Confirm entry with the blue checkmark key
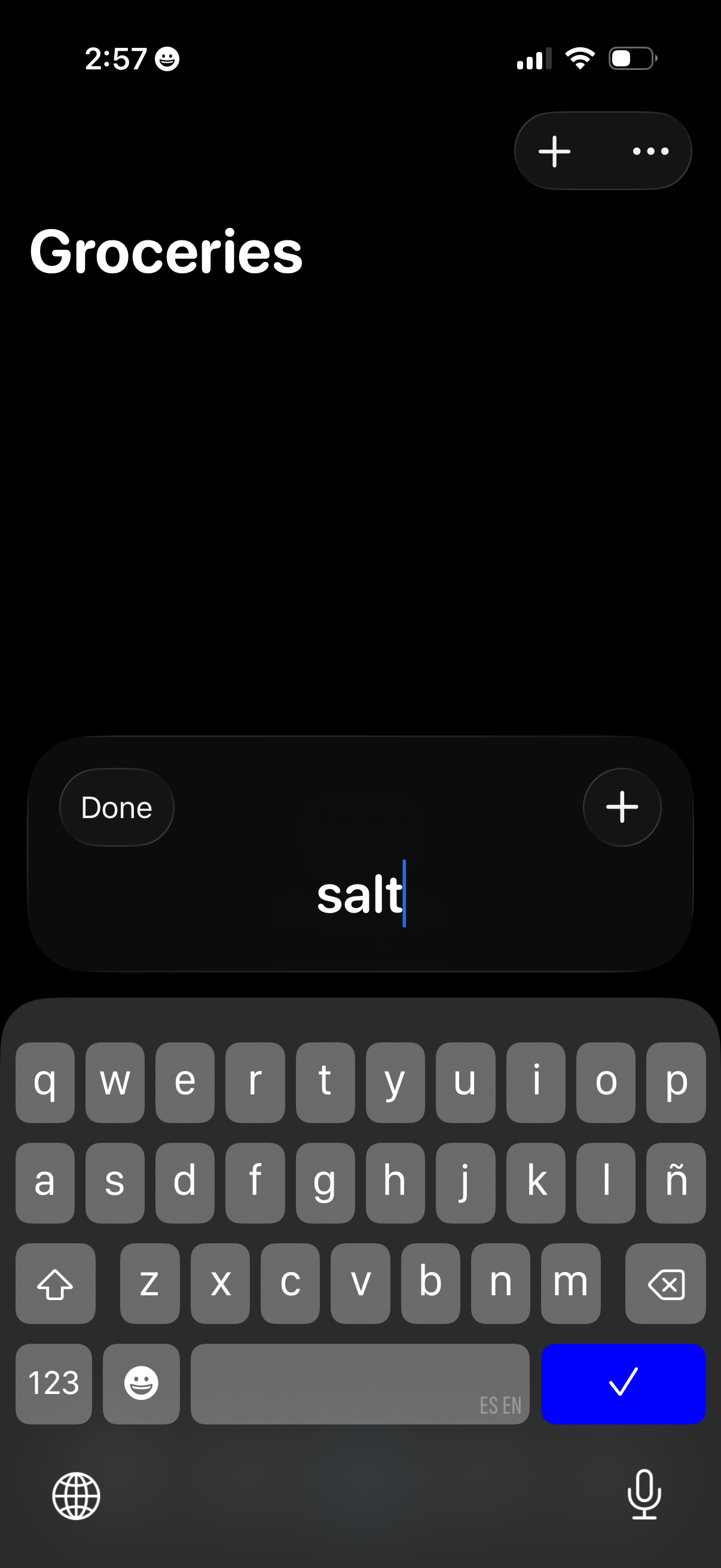This screenshot has width=721, height=1568. click(x=623, y=1383)
